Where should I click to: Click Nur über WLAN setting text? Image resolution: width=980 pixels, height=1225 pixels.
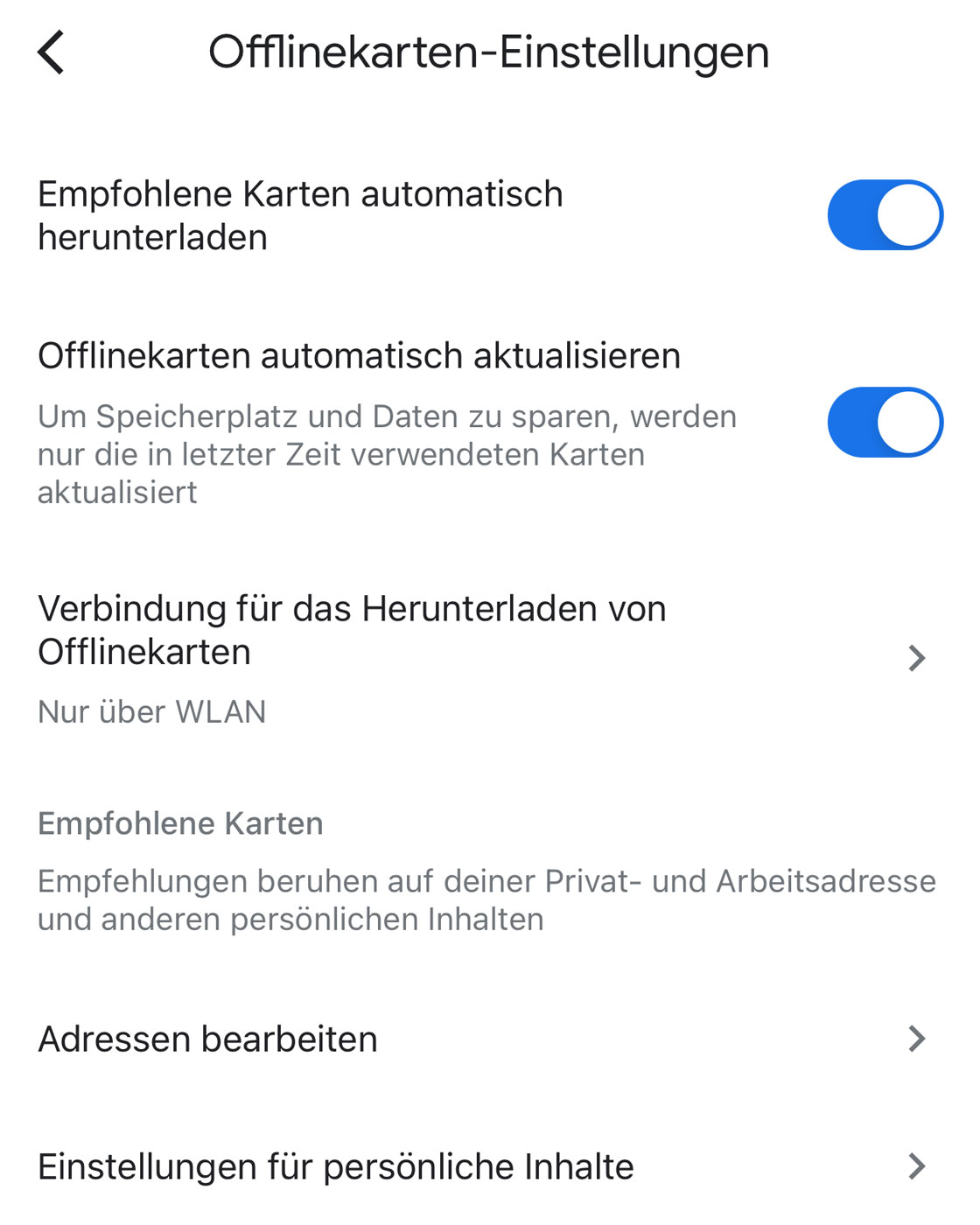click(150, 711)
